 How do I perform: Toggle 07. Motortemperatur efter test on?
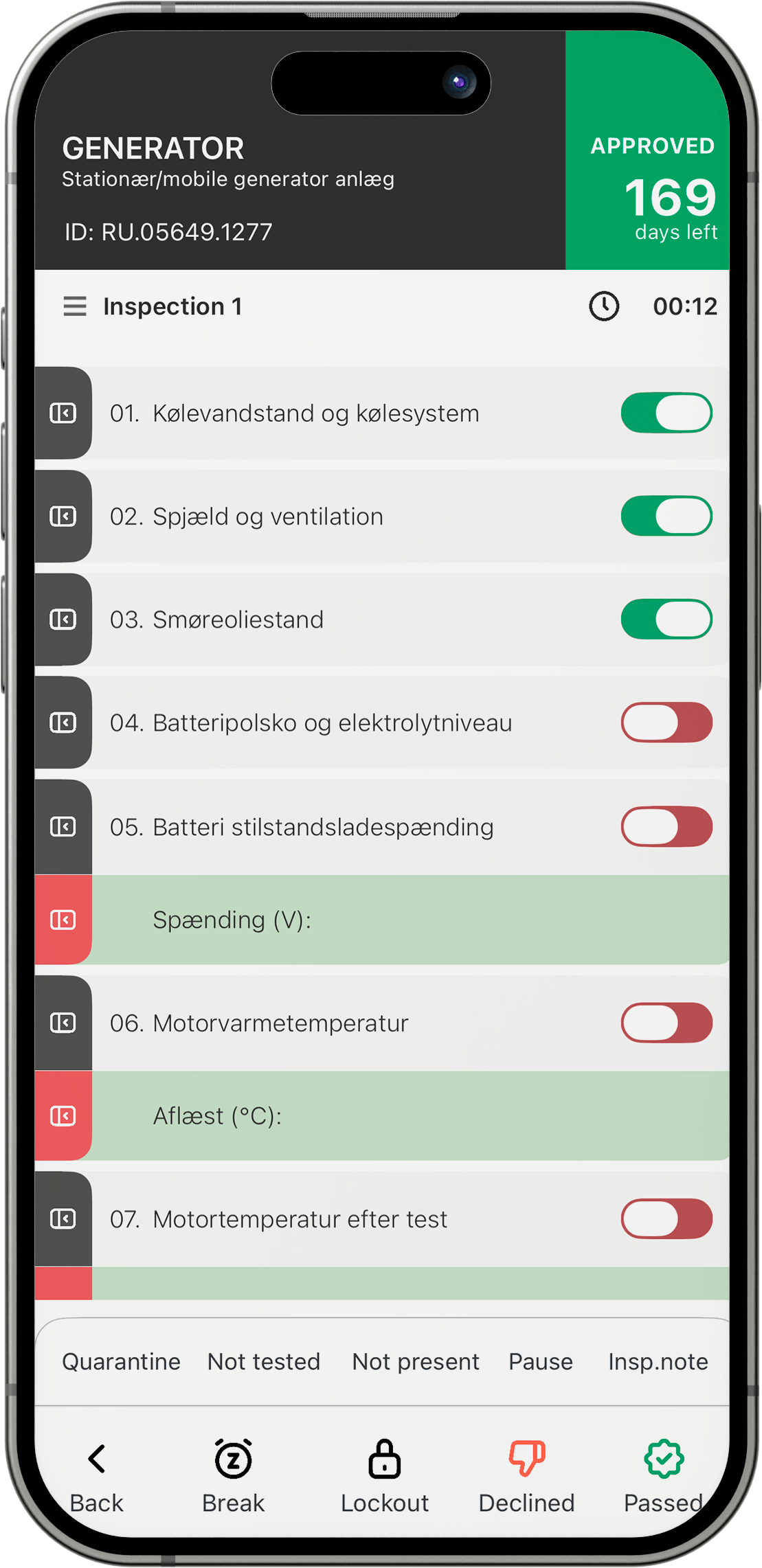(666, 1219)
